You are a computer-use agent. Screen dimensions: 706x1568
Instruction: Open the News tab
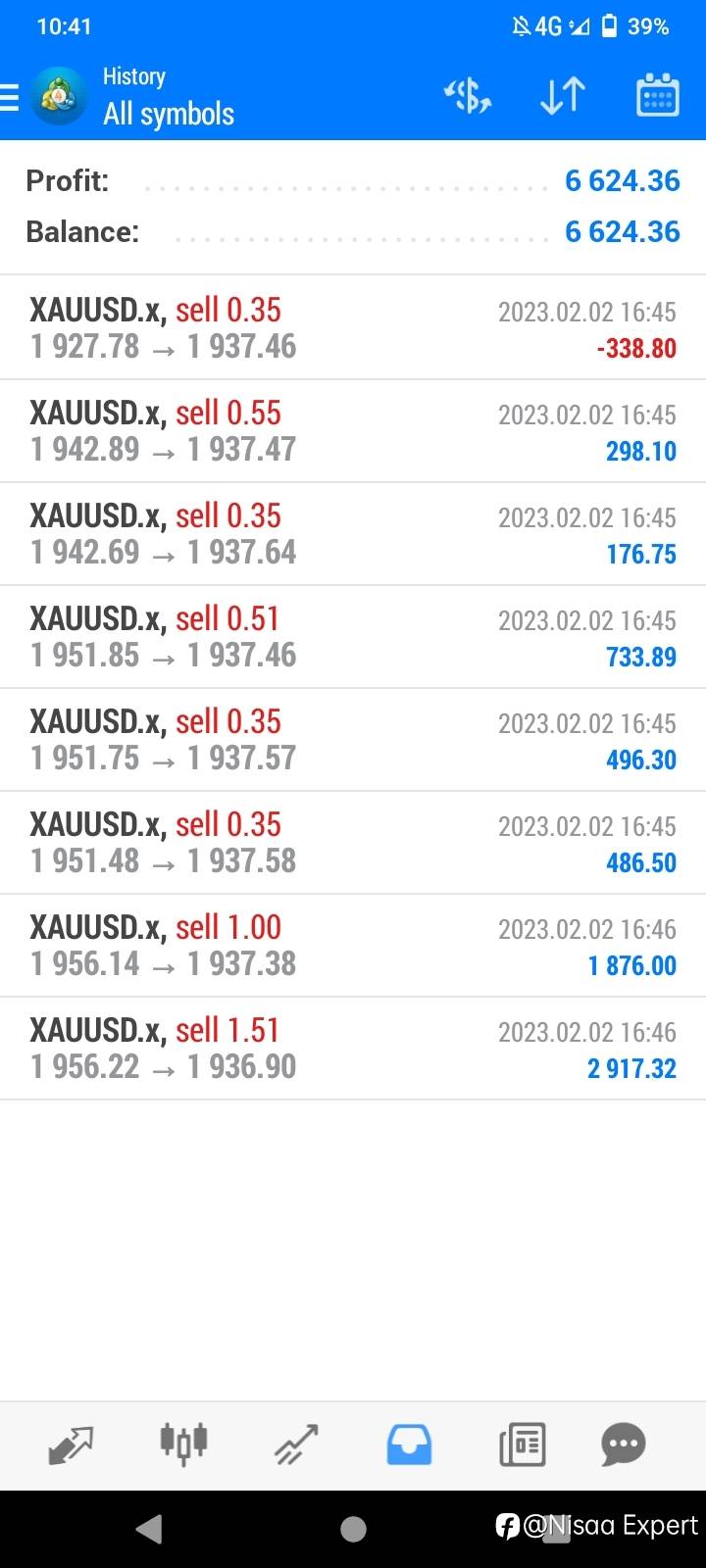coord(522,1445)
